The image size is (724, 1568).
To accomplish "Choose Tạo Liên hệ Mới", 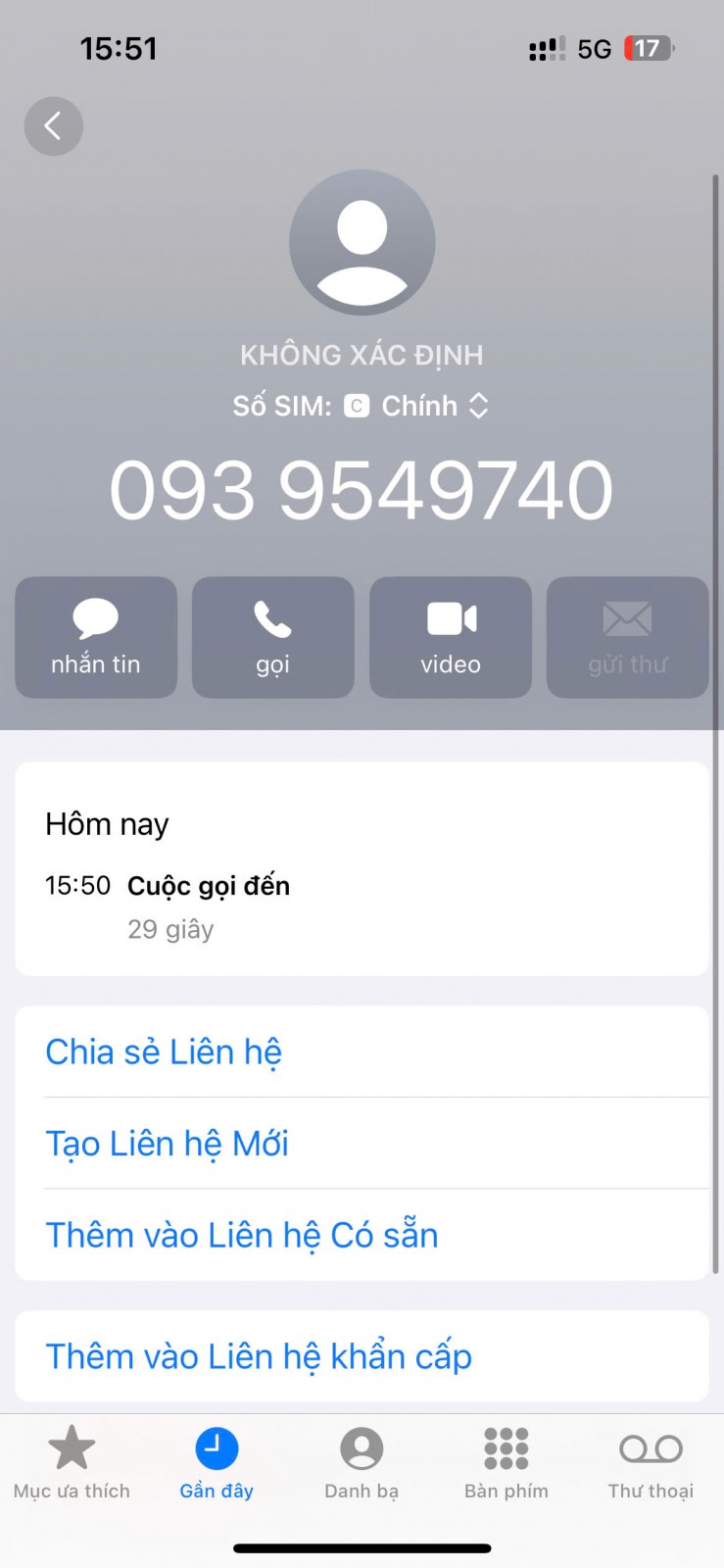I will click(167, 1144).
